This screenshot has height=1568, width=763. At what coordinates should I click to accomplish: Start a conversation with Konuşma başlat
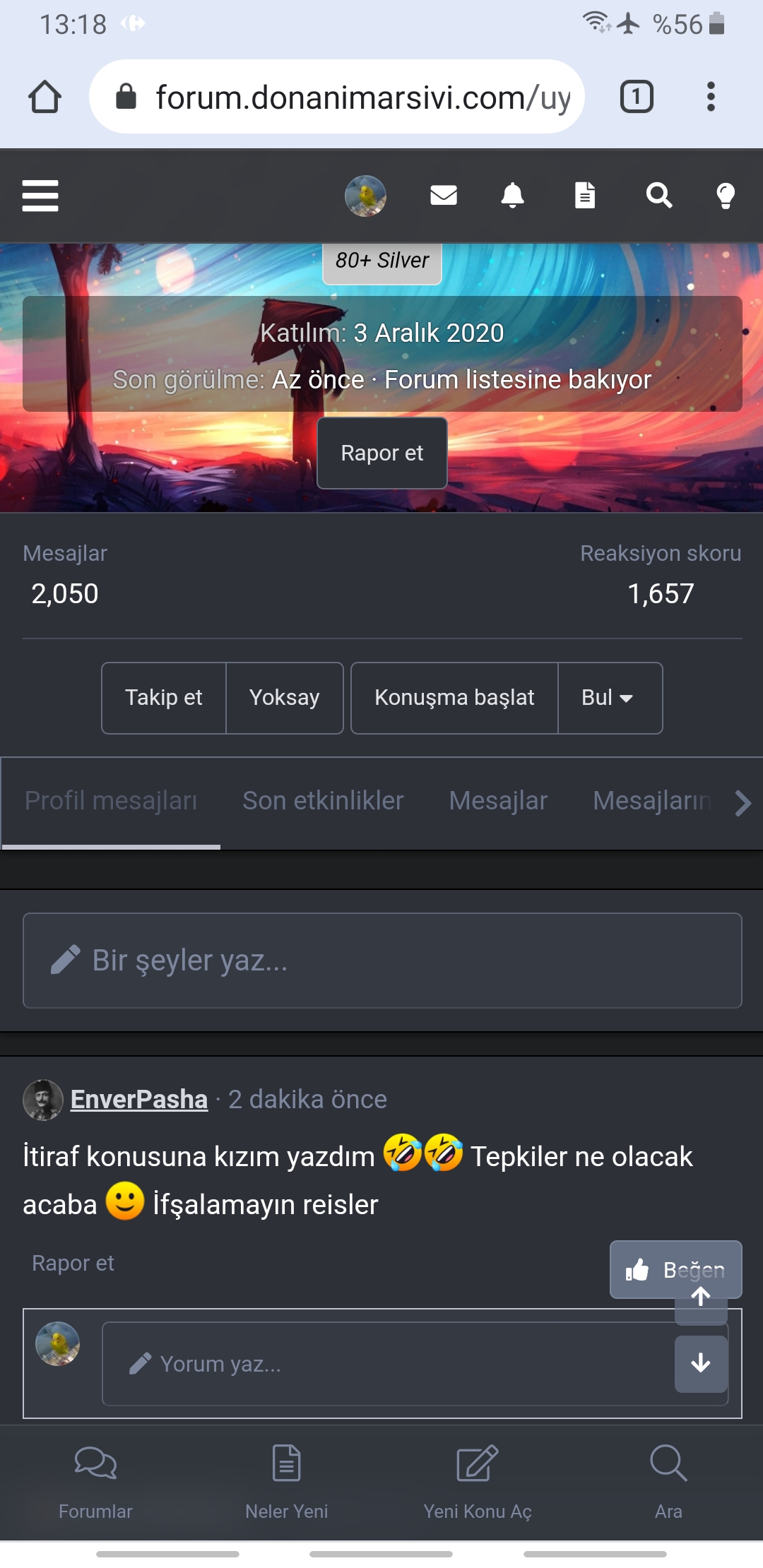(x=454, y=698)
